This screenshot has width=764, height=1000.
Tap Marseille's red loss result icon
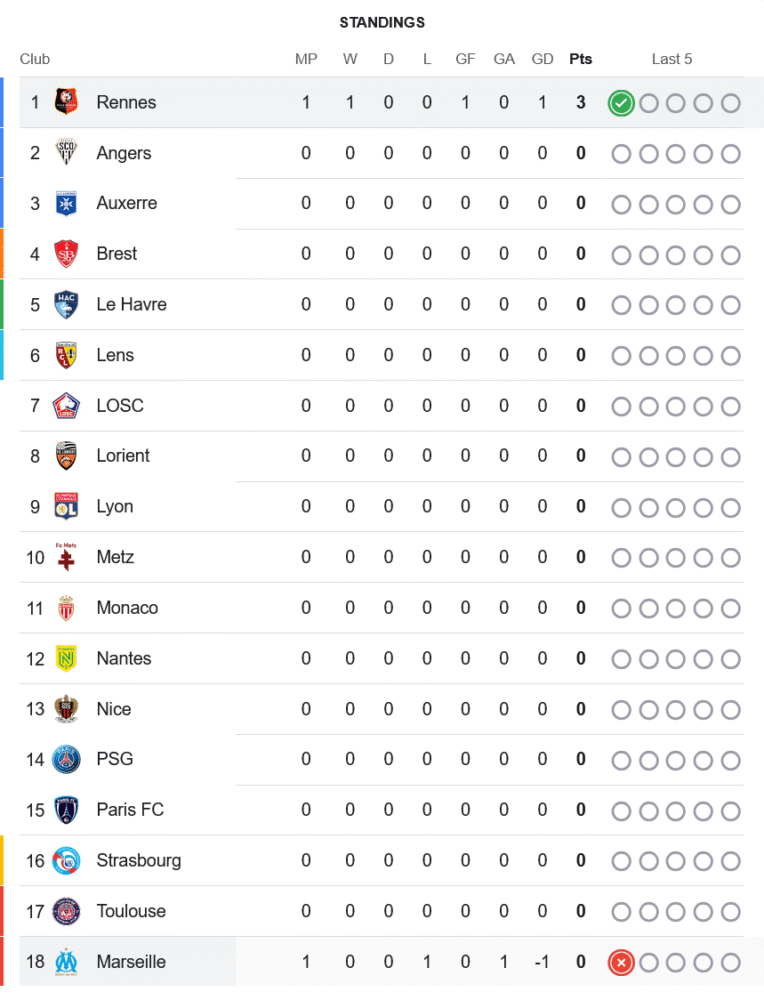[621, 963]
